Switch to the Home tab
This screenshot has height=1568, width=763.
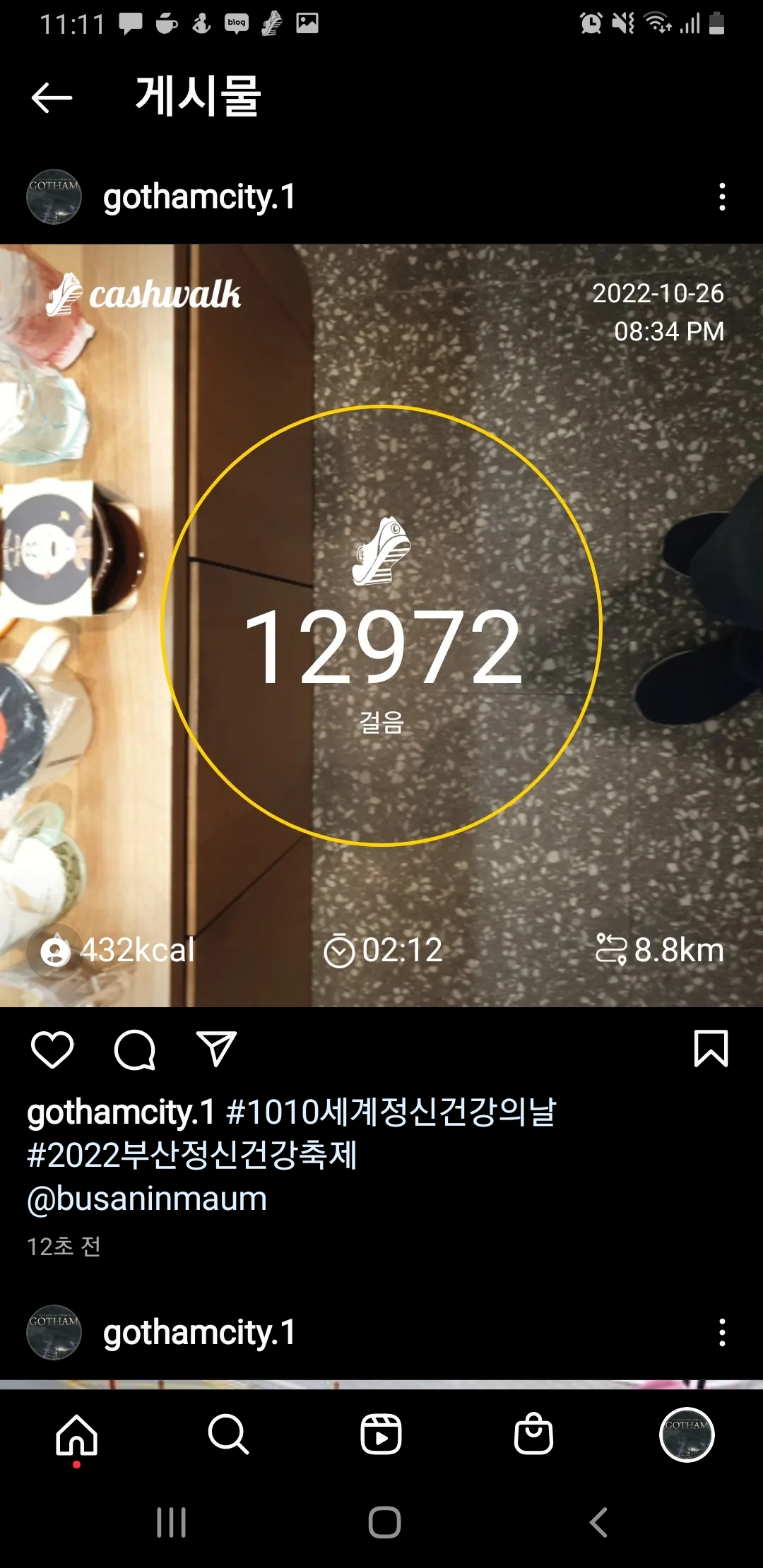76,1435
